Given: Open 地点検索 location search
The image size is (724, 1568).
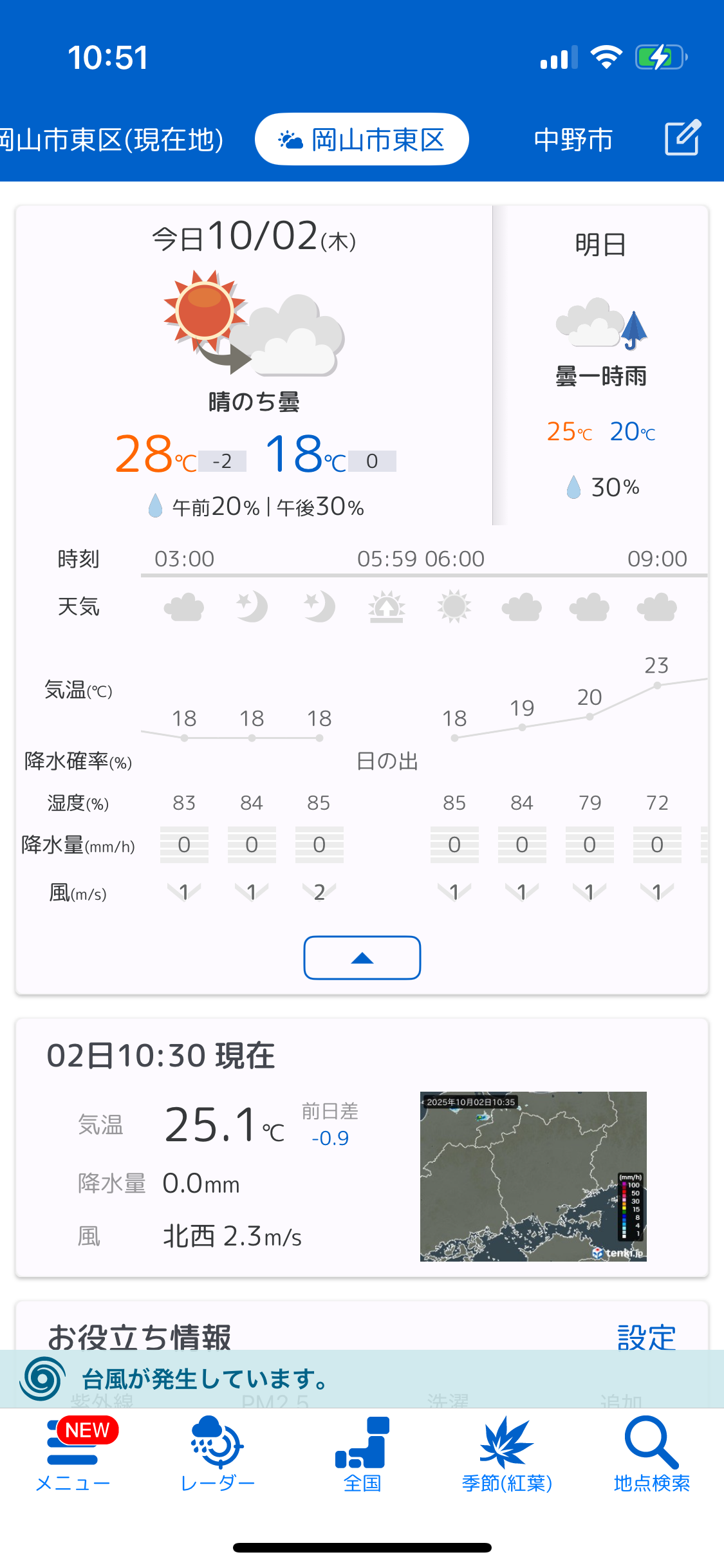Looking at the screenshot, I should [651, 1455].
